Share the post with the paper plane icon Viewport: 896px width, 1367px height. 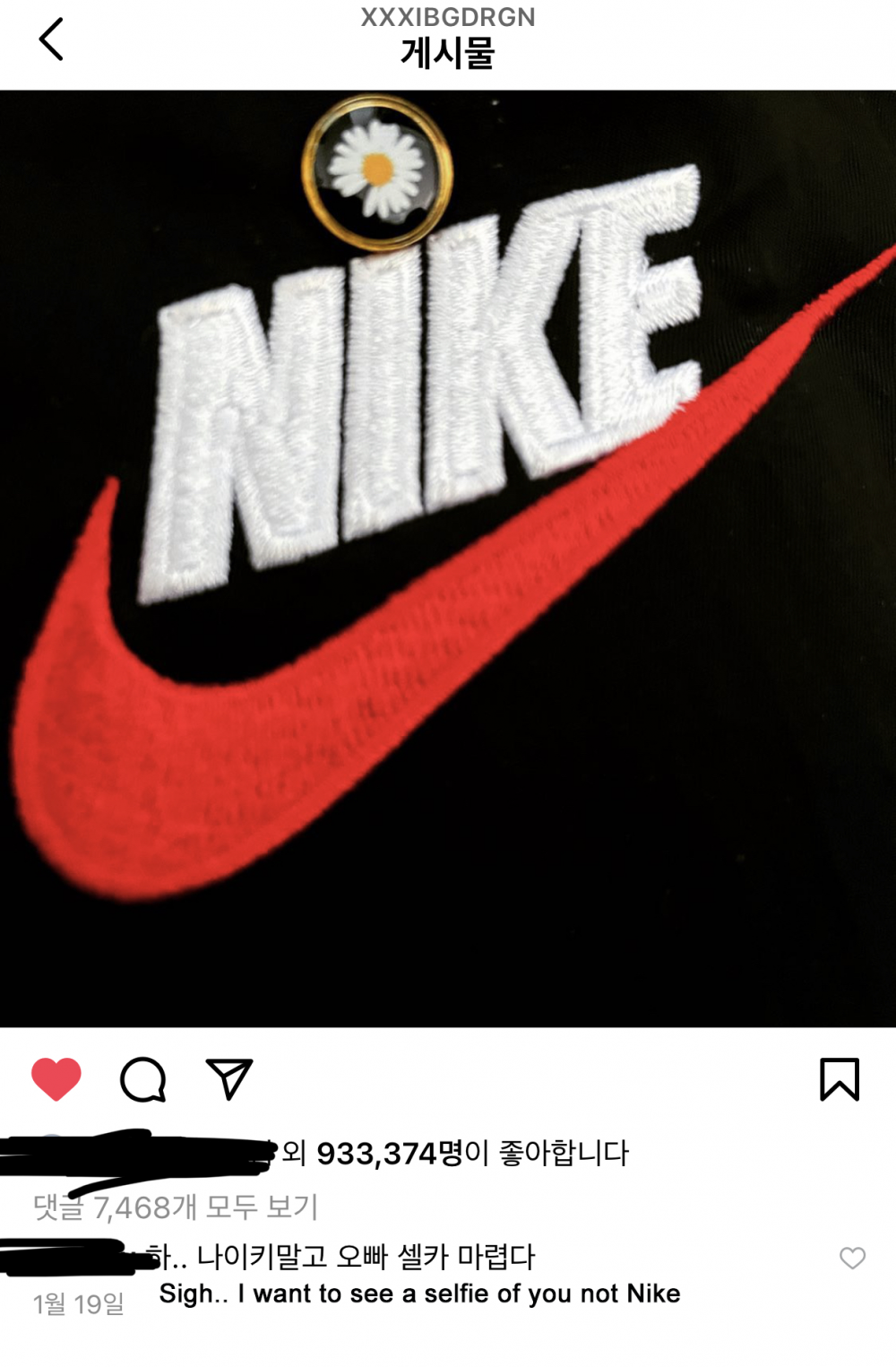(x=229, y=1078)
